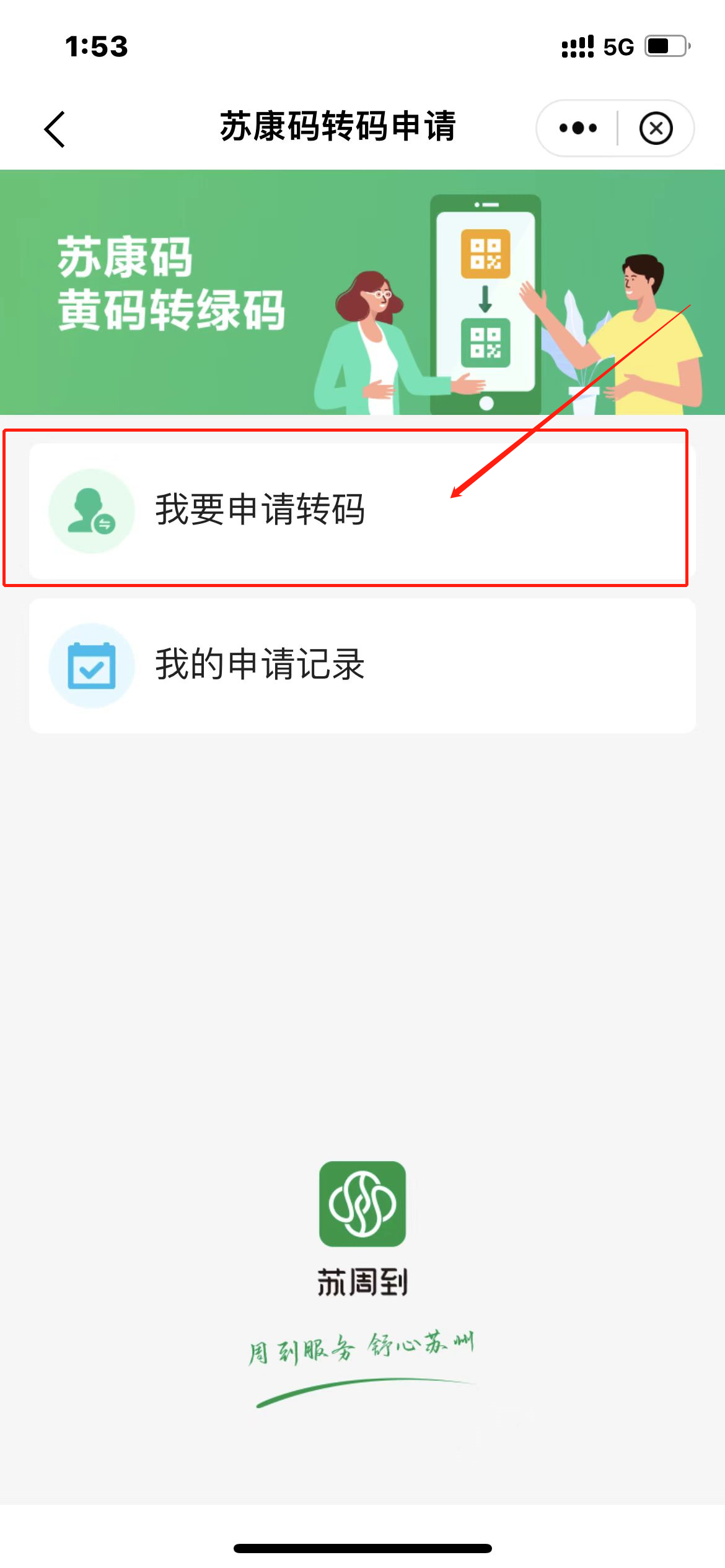Close the mini program
Screen dimensions: 725x1568
656,128
